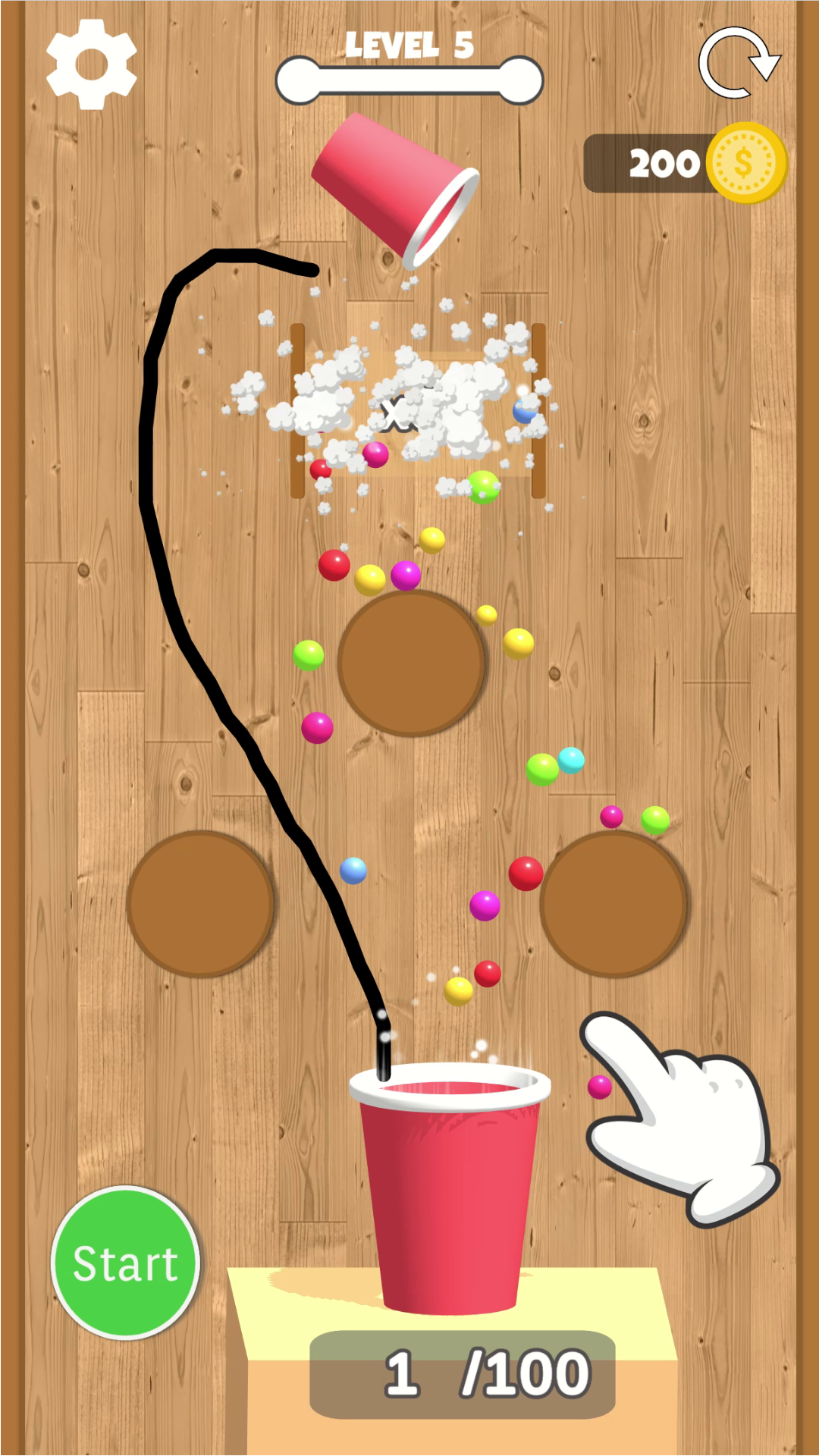Image resolution: width=819 pixels, height=1456 pixels.
Task: Tap the LEVEL 5 heading
Action: click(x=409, y=44)
